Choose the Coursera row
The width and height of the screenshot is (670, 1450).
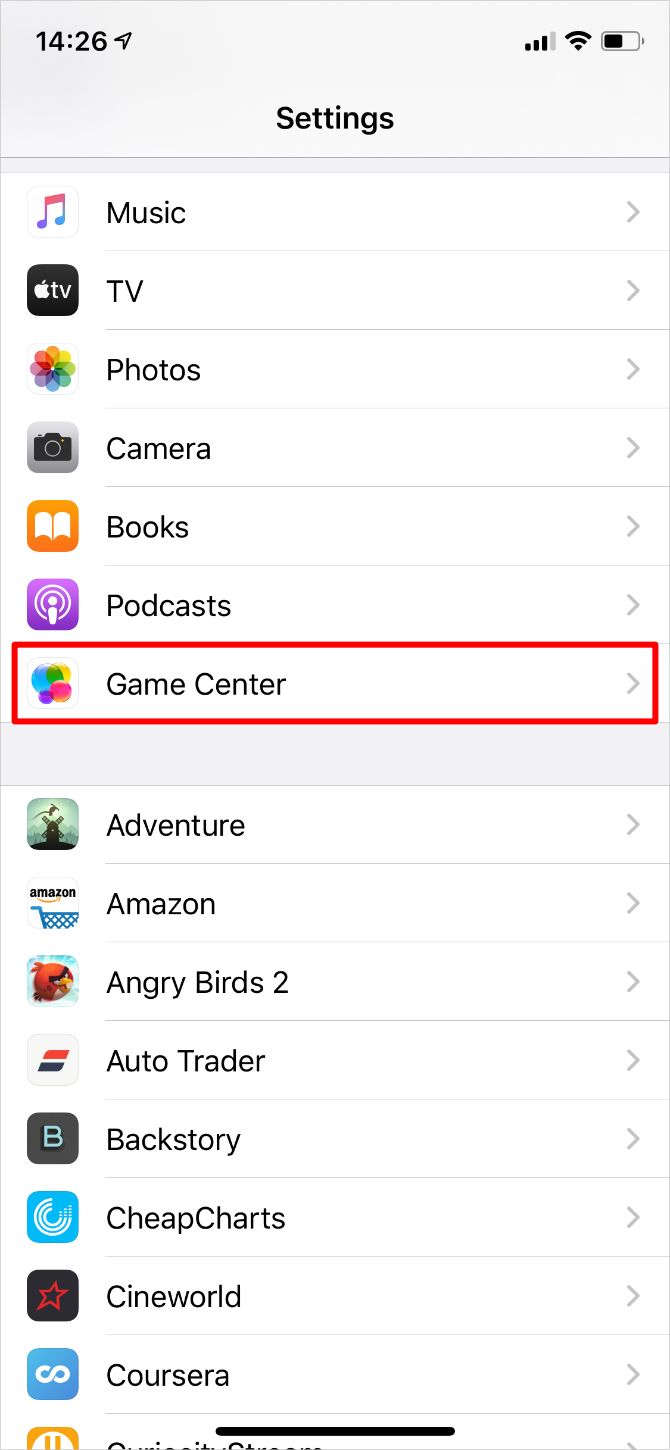335,1375
